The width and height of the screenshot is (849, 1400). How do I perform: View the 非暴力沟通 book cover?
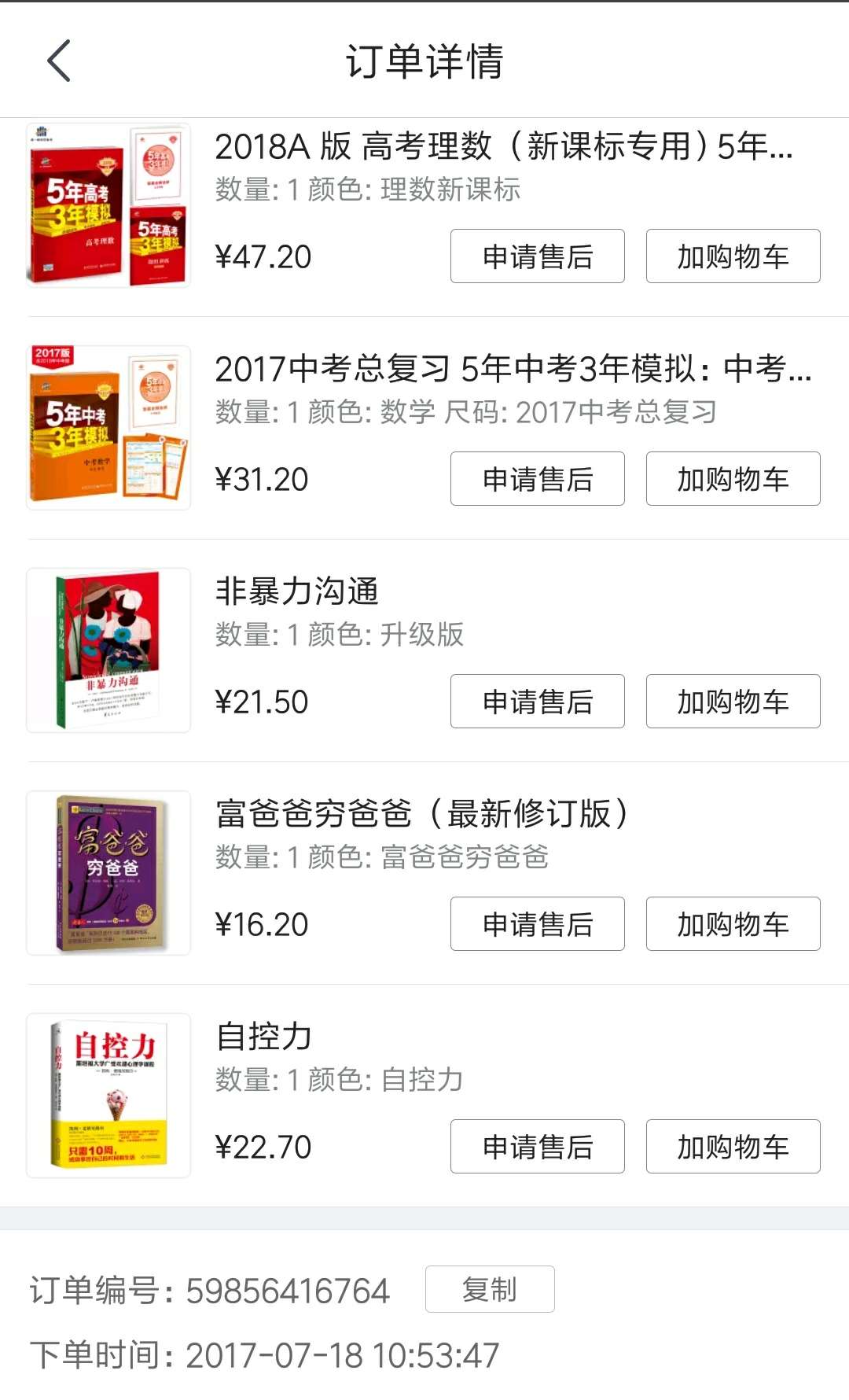click(108, 650)
